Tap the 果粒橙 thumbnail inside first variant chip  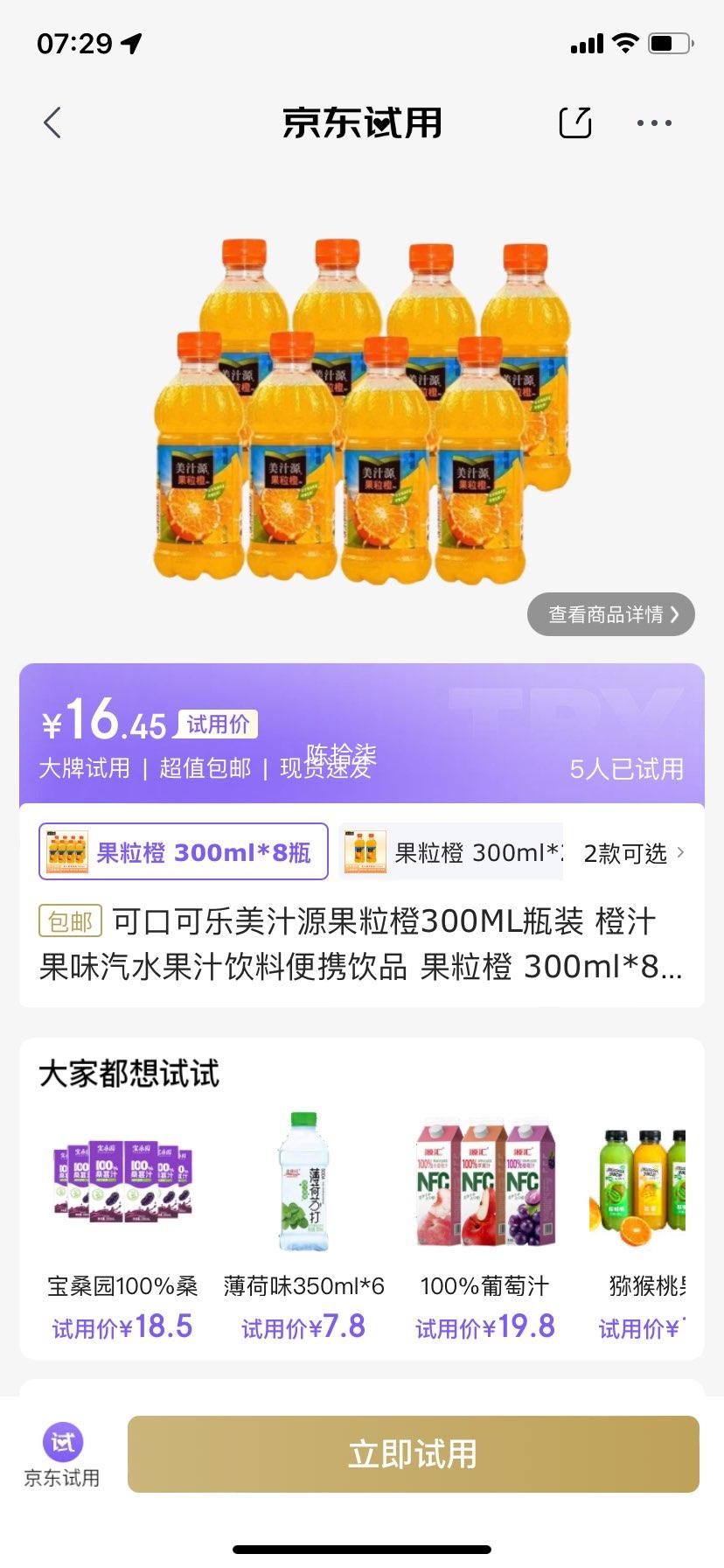point(68,850)
